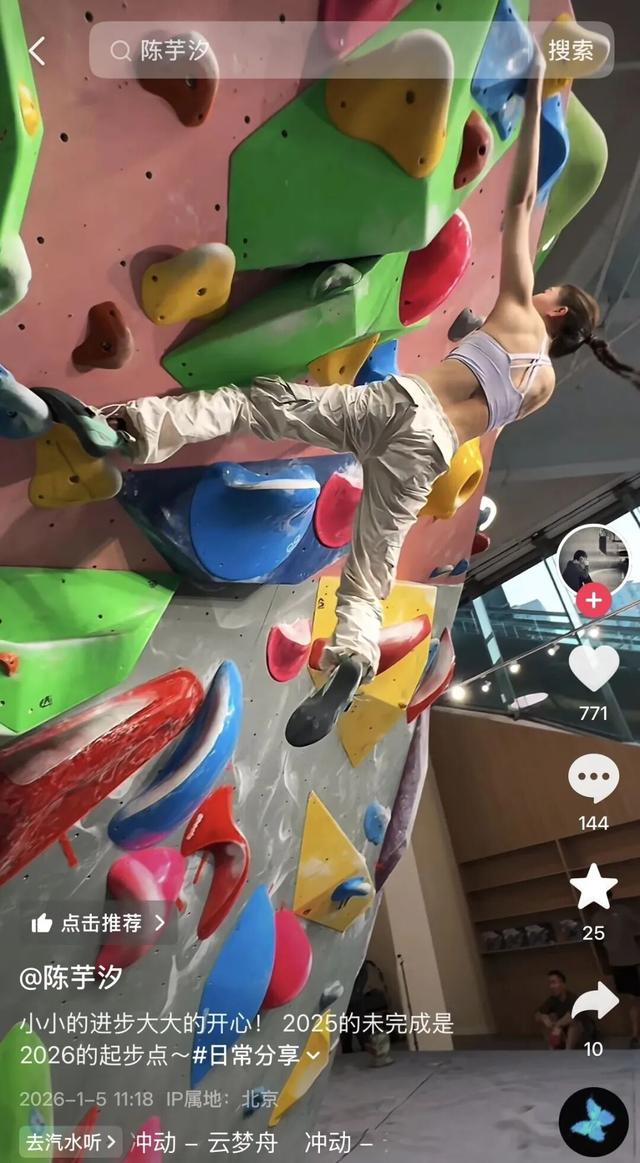This screenshot has width=640, height=1163.
Task: Tap the 搜索 button
Action: [x=571, y=51]
